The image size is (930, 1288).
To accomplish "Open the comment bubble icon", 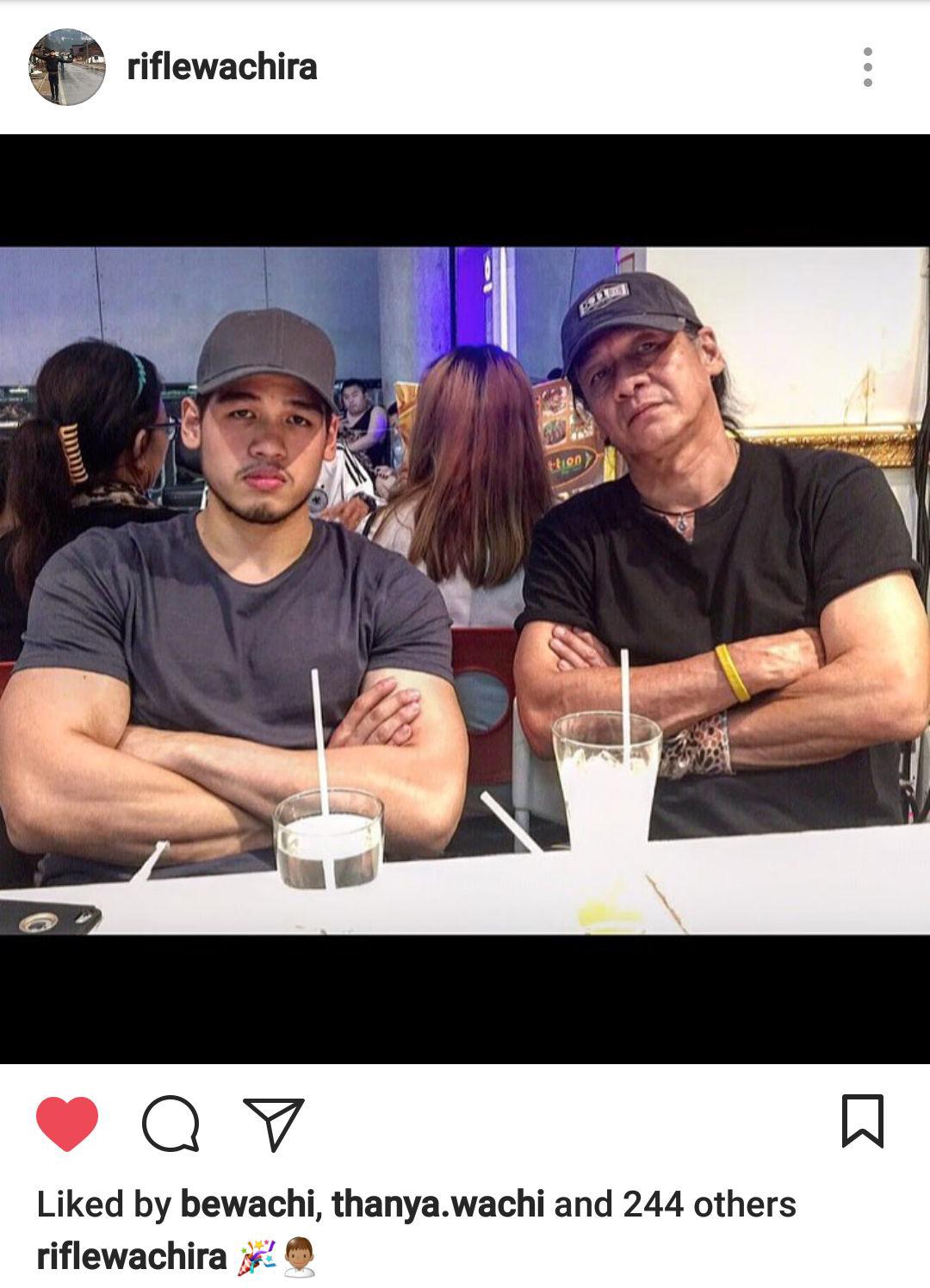I will (170, 1124).
